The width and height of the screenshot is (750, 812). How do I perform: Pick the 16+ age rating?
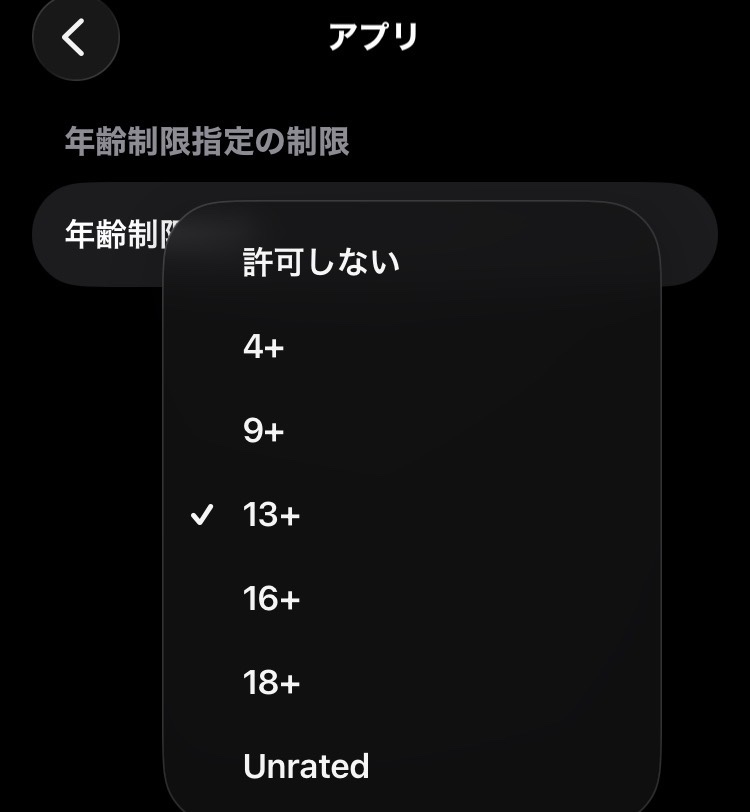click(x=271, y=599)
